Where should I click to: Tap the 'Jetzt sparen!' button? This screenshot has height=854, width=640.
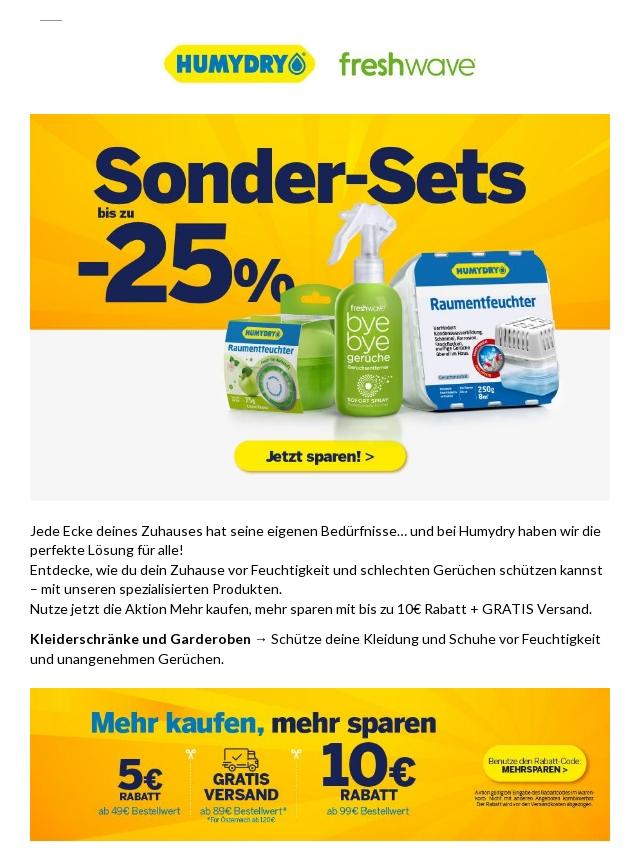[320, 457]
